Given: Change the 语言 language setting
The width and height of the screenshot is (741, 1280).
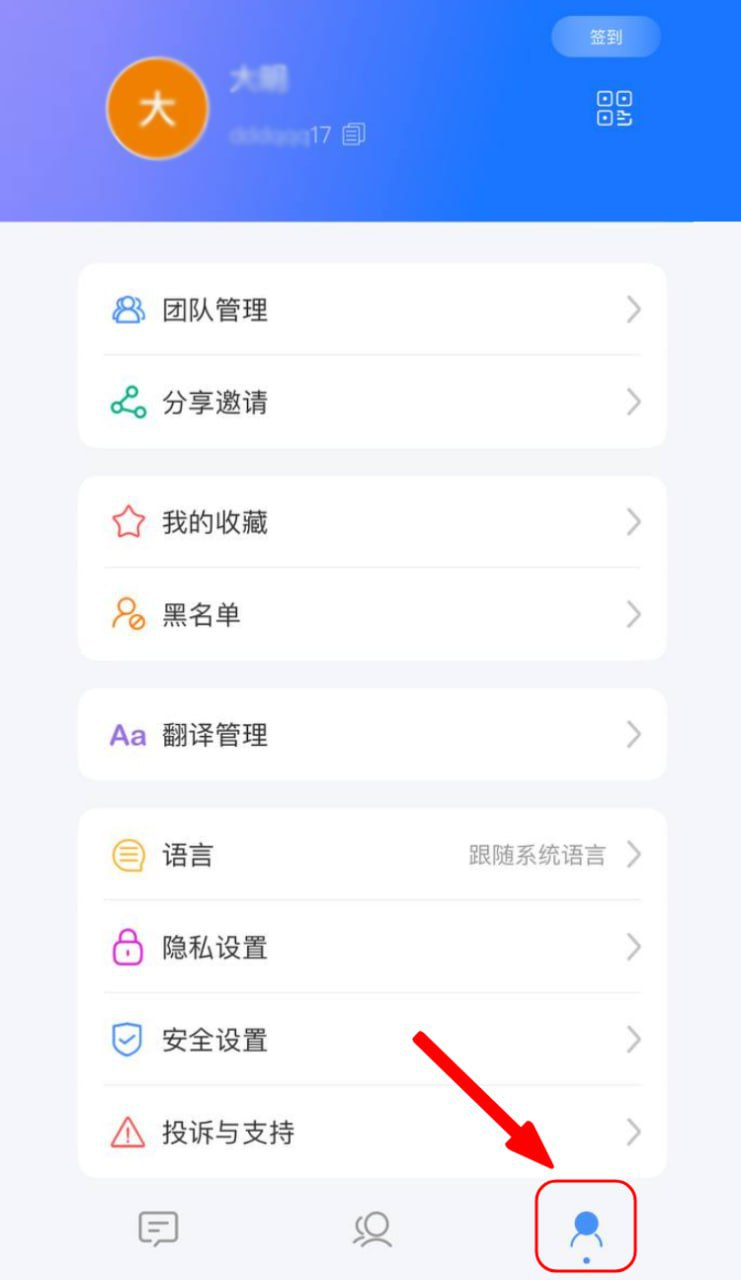Looking at the screenshot, I should point(372,855).
